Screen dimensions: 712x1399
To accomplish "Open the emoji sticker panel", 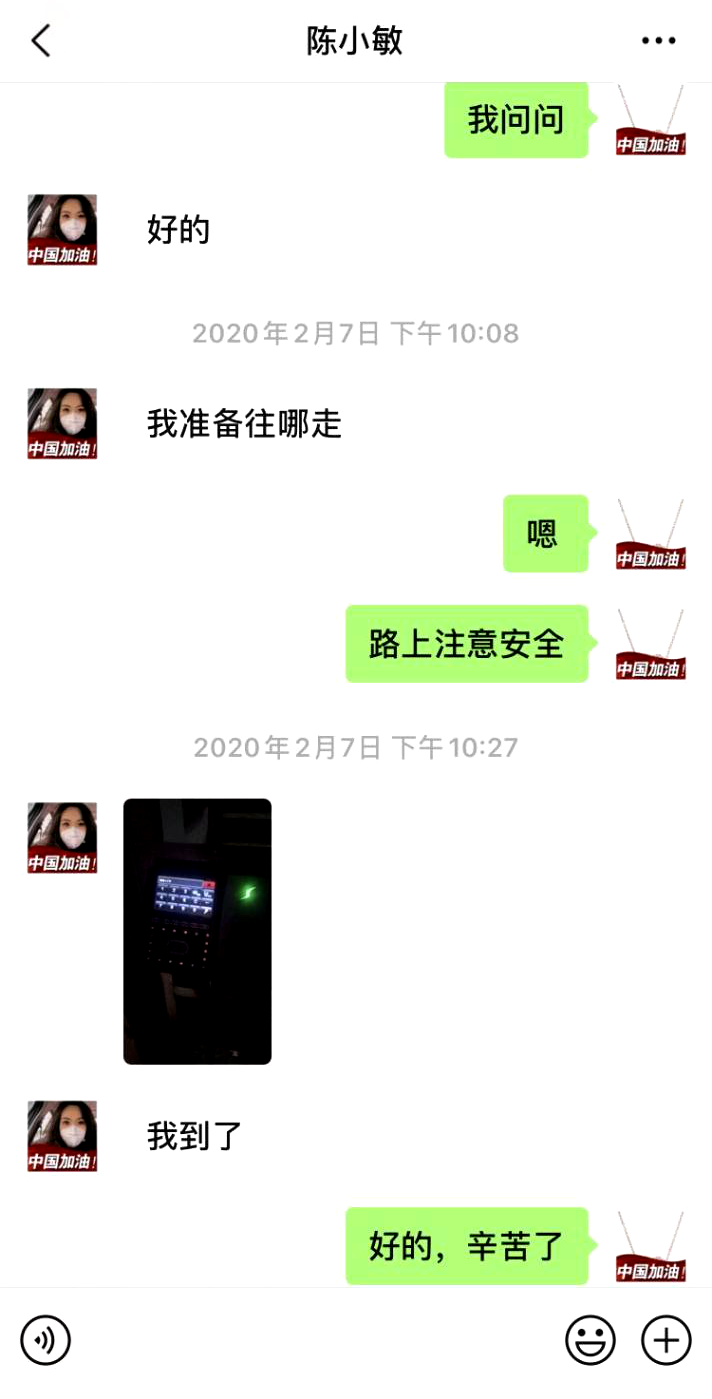I will [x=591, y=1340].
